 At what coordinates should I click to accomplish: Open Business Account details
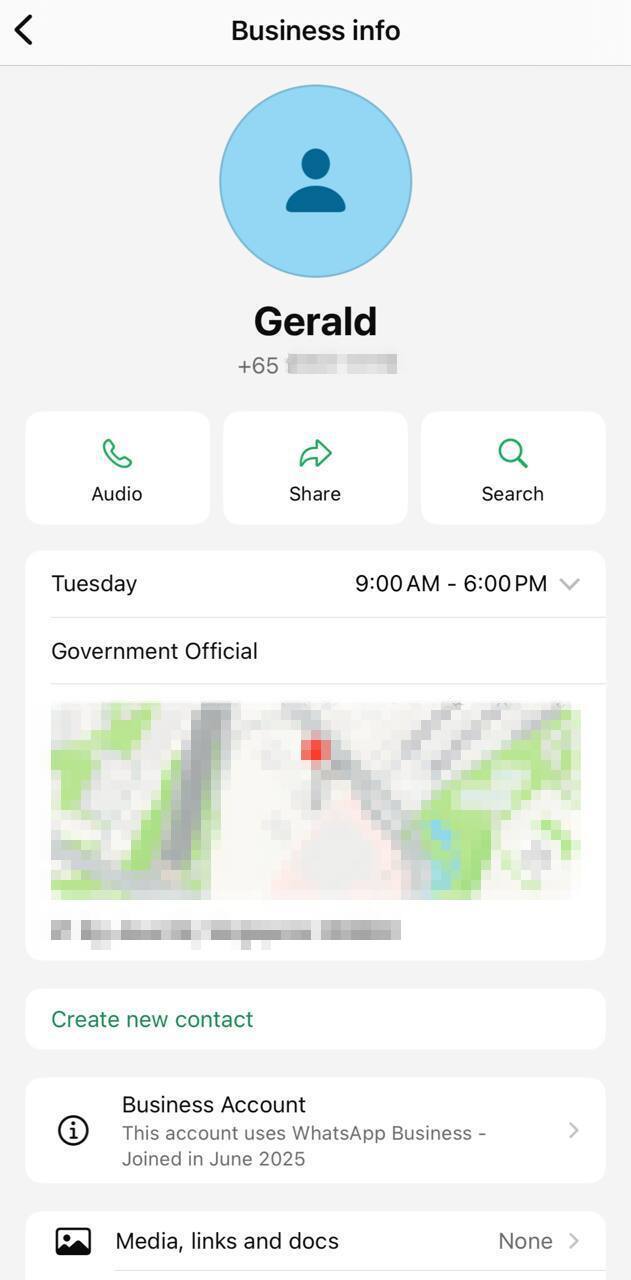315,1131
